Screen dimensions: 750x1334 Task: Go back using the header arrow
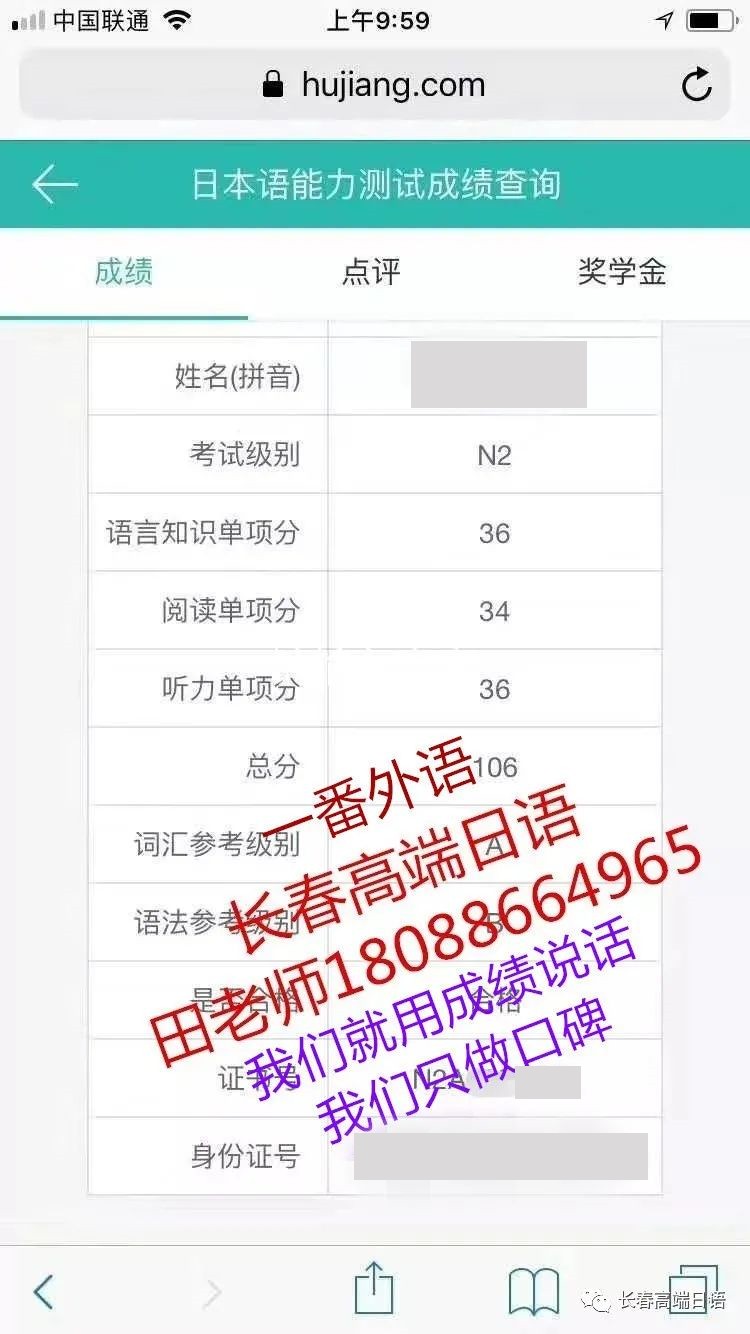(x=54, y=185)
